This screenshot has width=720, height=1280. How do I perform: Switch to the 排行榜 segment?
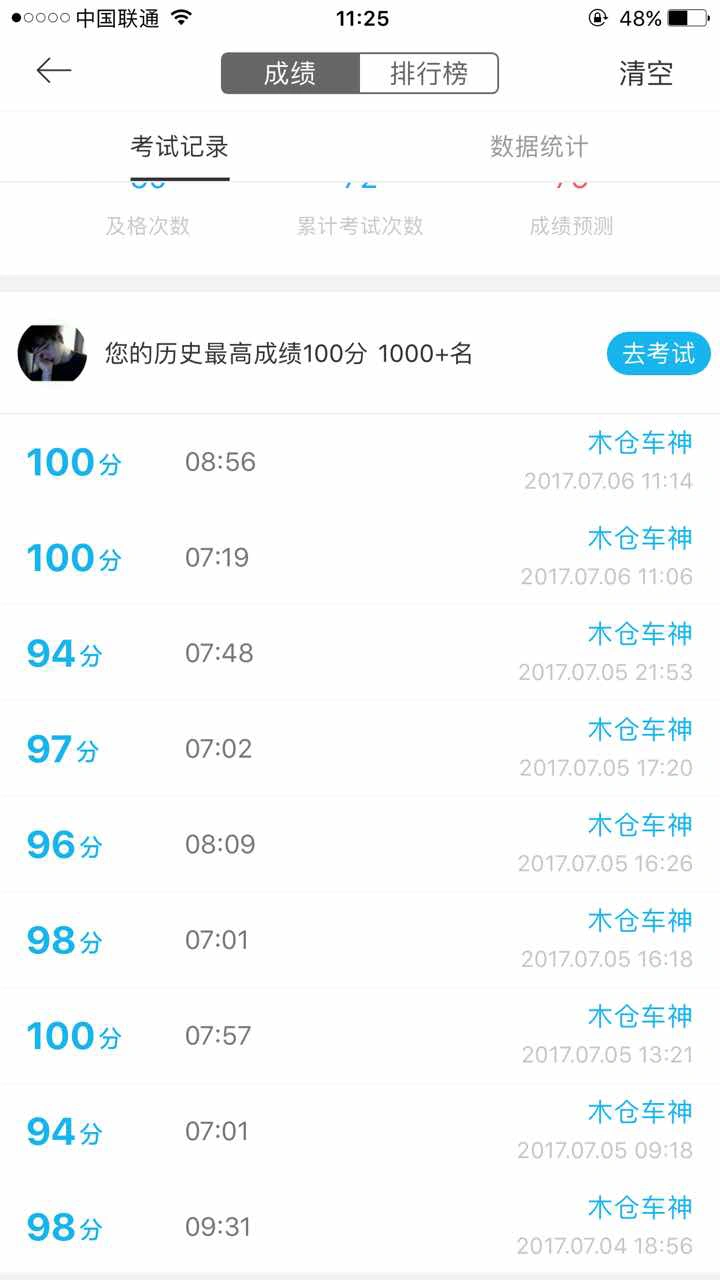click(428, 73)
